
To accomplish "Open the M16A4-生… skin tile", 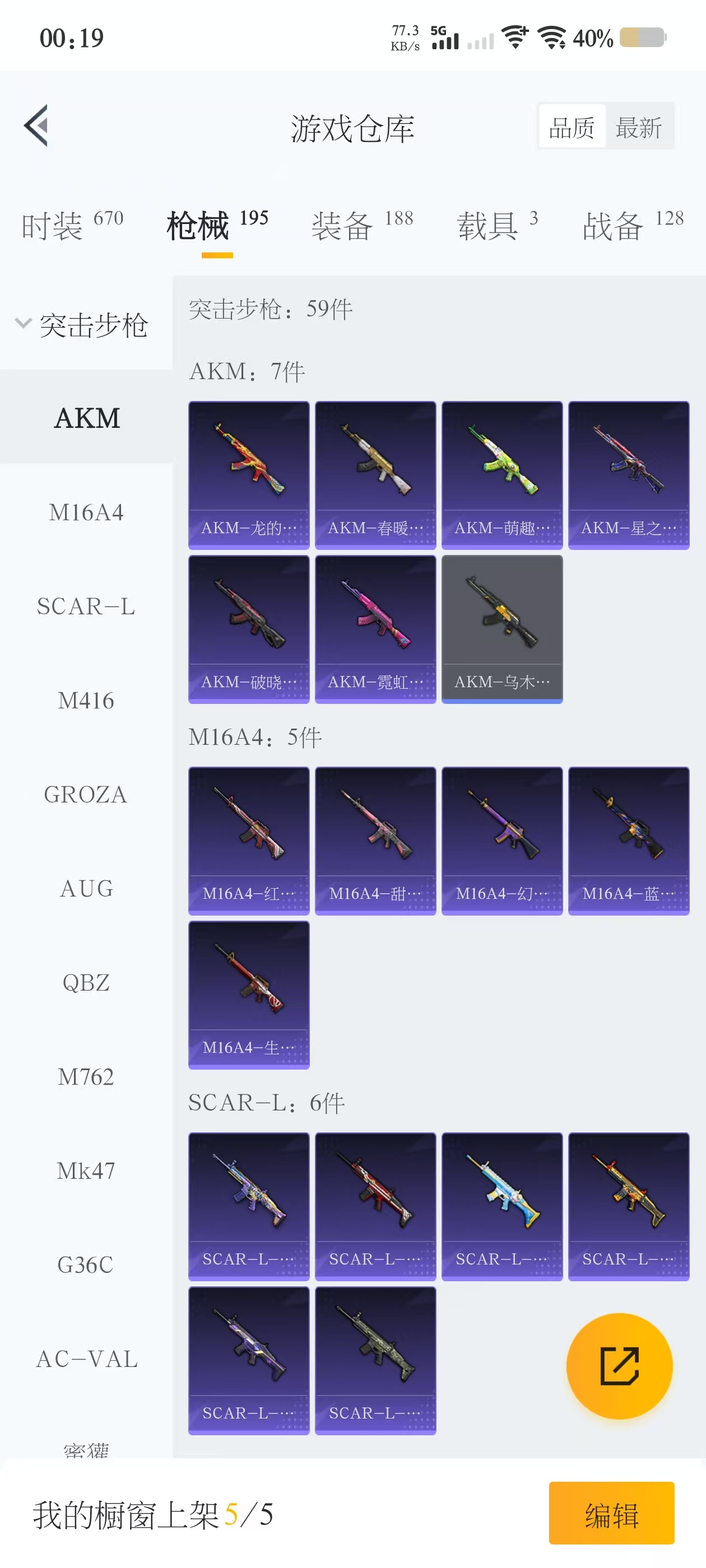I will tap(249, 995).
